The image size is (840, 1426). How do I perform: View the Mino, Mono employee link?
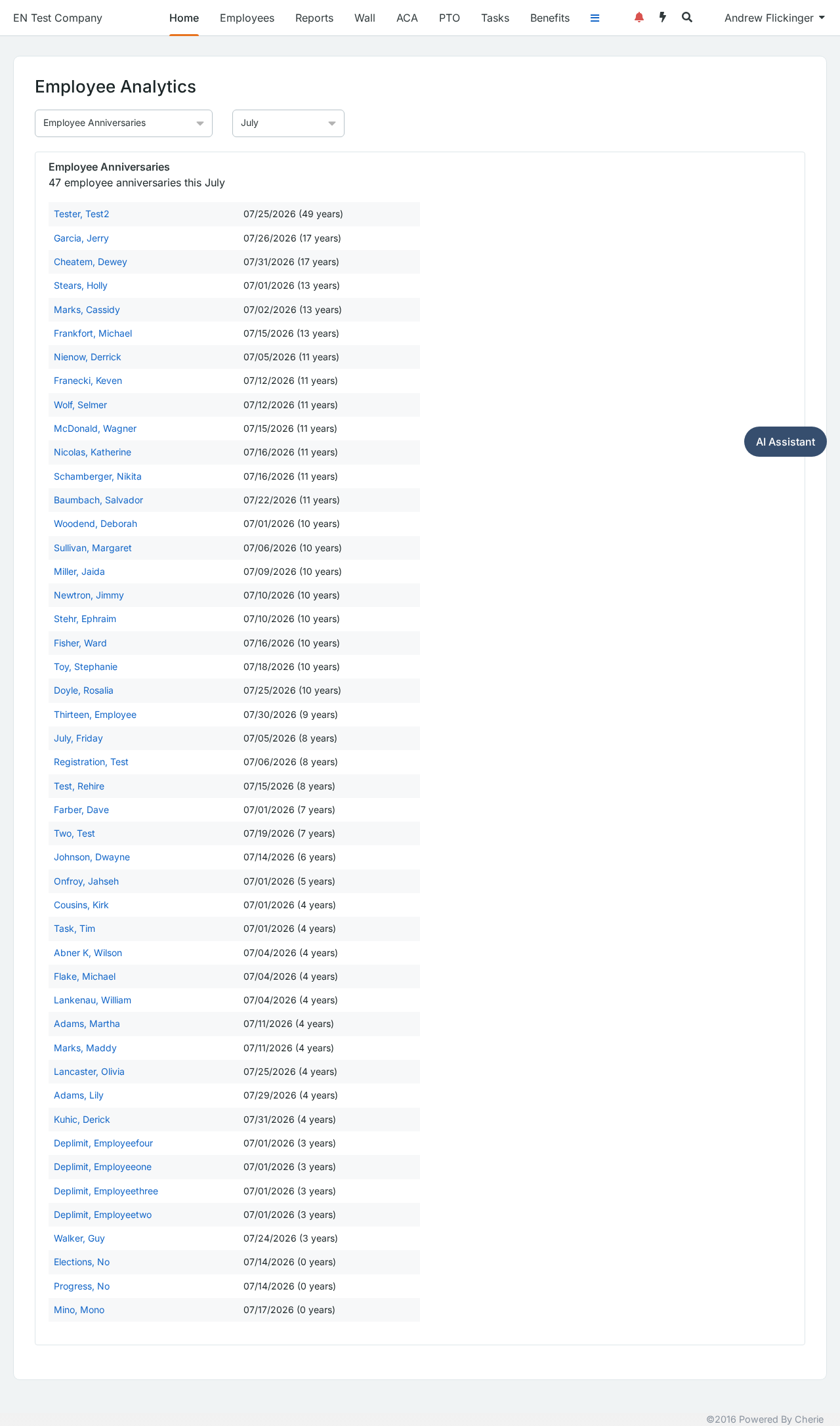(x=79, y=1310)
